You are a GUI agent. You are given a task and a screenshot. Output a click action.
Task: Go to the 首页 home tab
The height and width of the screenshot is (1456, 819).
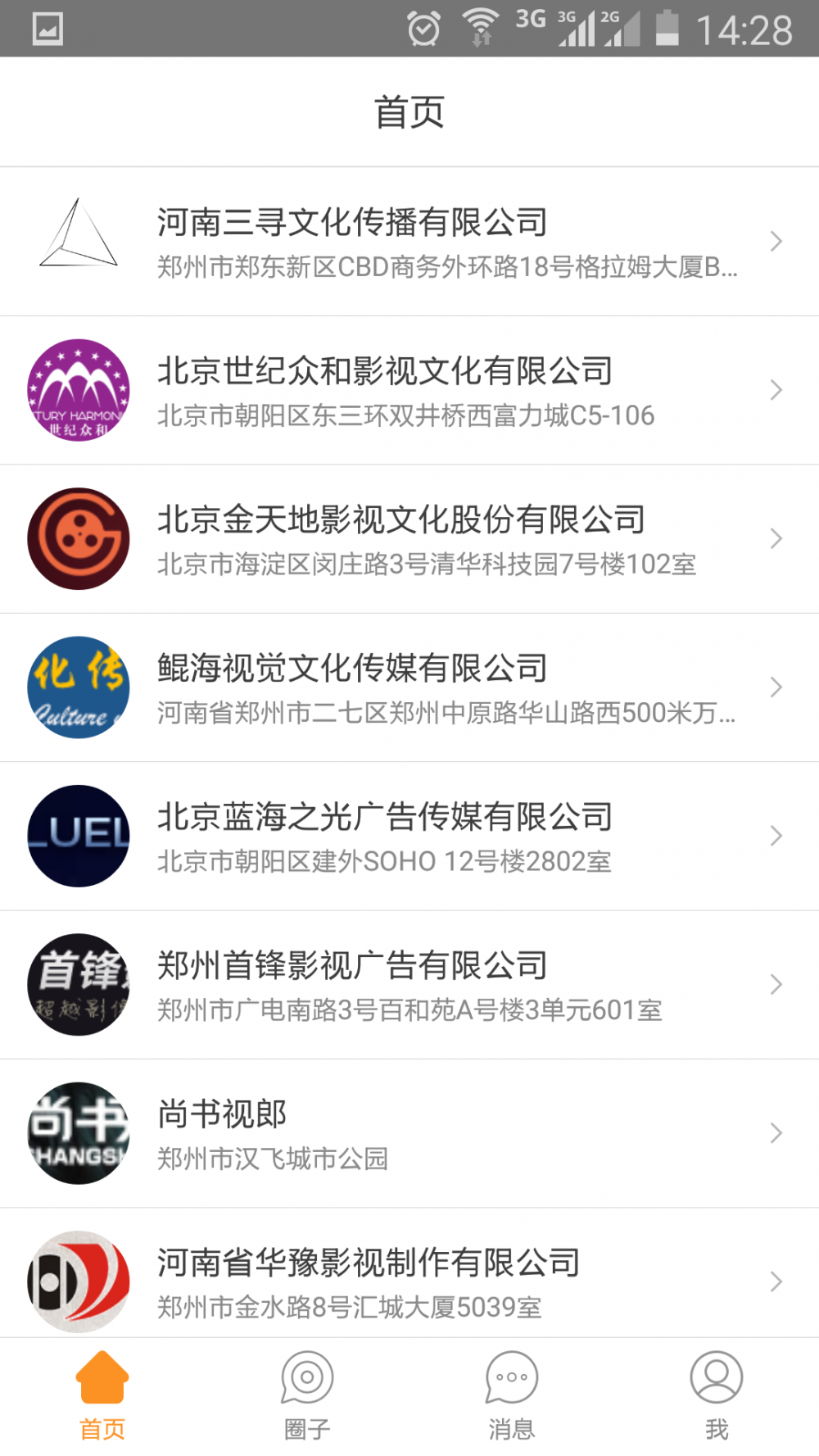click(x=102, y=1397)
